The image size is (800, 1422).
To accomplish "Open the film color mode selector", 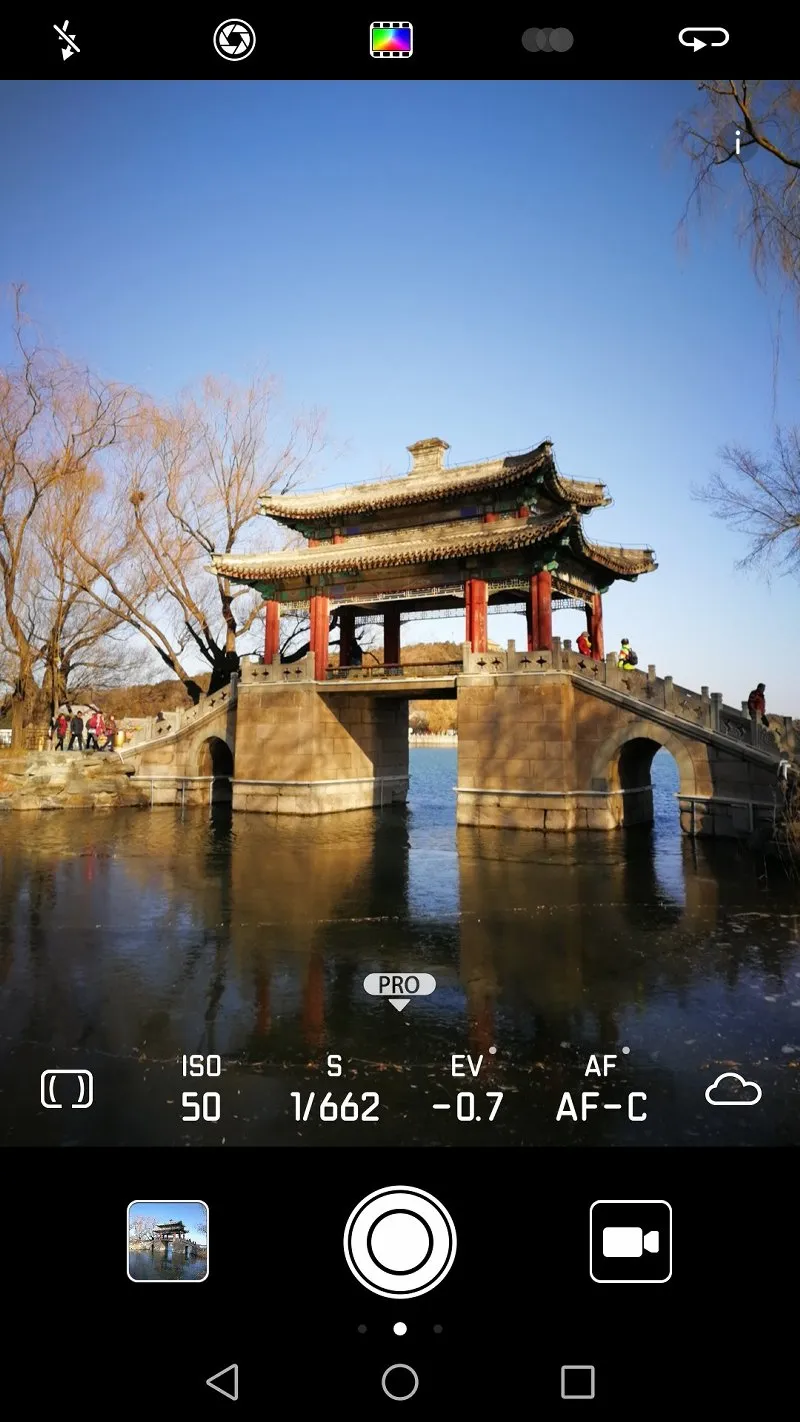I will [x=391, y=40].
